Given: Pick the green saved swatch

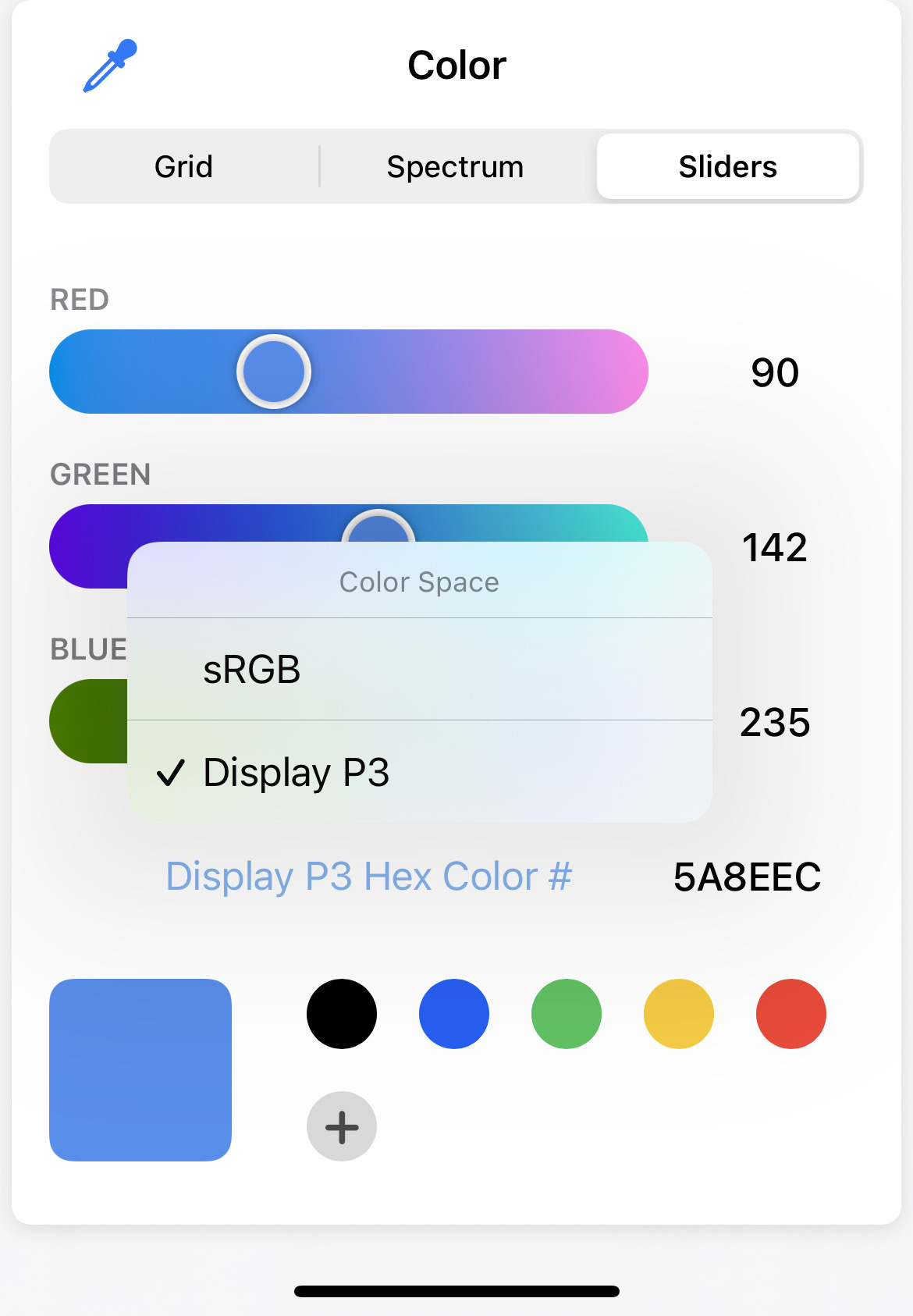Looking at the screenshot, I should (567, 1014).
